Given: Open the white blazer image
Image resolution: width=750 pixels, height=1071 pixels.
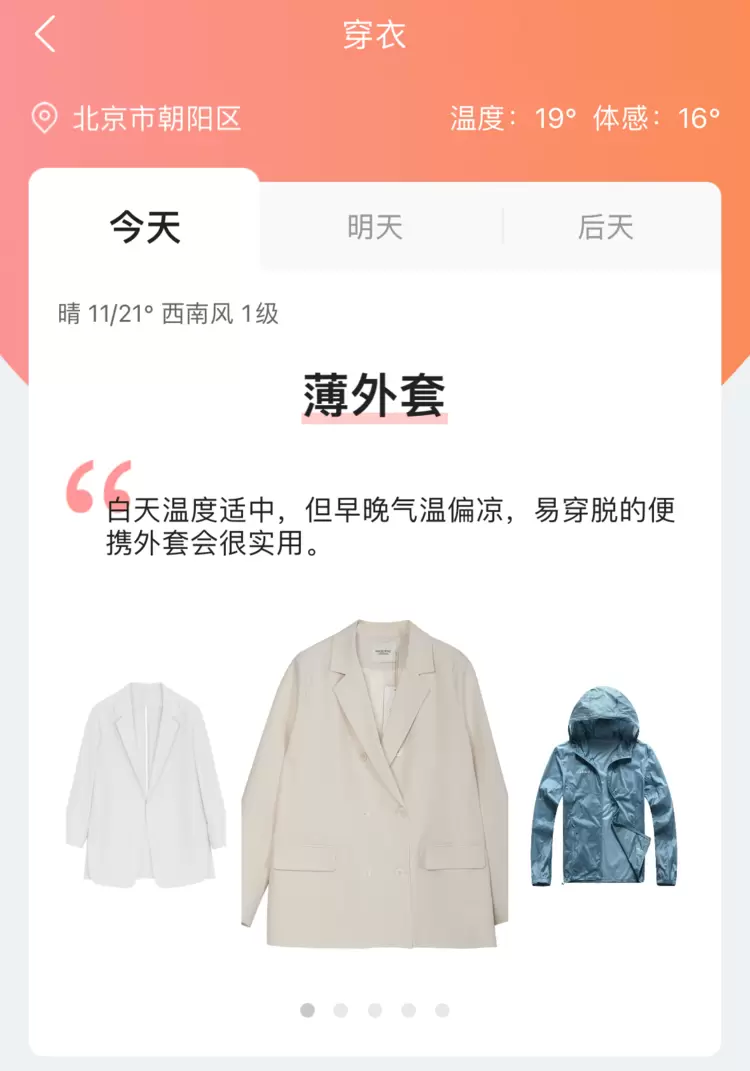Looking at the screenshot, I should (x=145, y=785).
